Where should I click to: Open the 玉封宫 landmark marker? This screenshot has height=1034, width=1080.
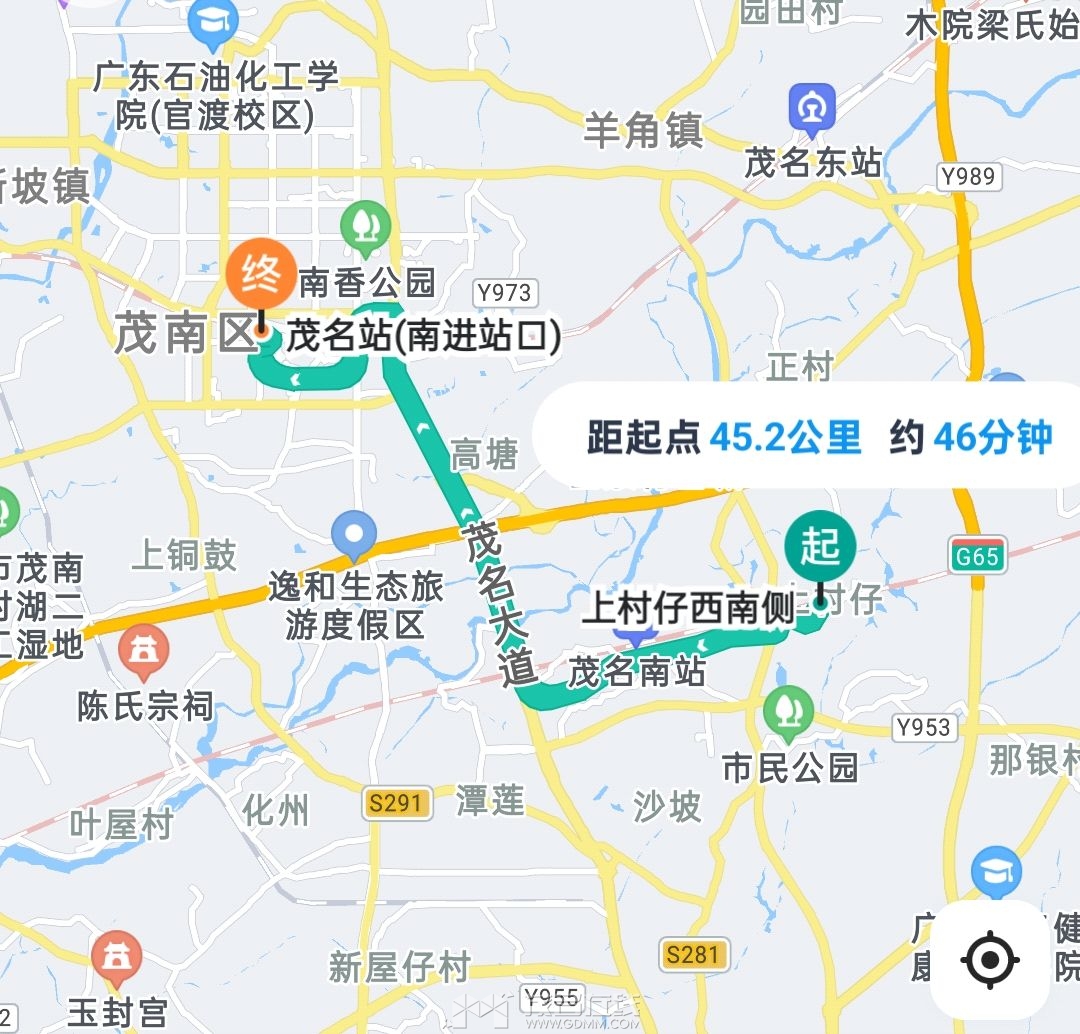117,956
